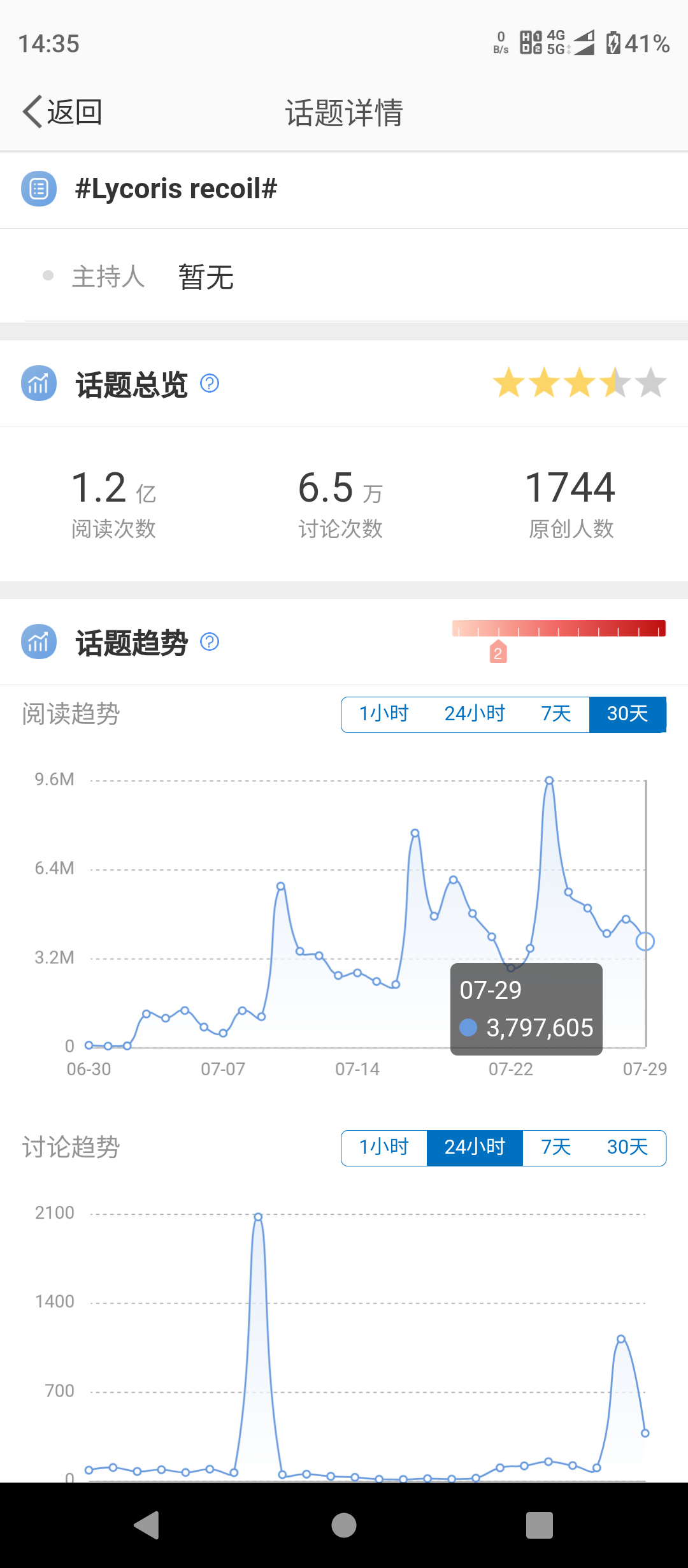Tap the system home button
This screenshot has width=688, height=1568.
(x=344, y=1525)
